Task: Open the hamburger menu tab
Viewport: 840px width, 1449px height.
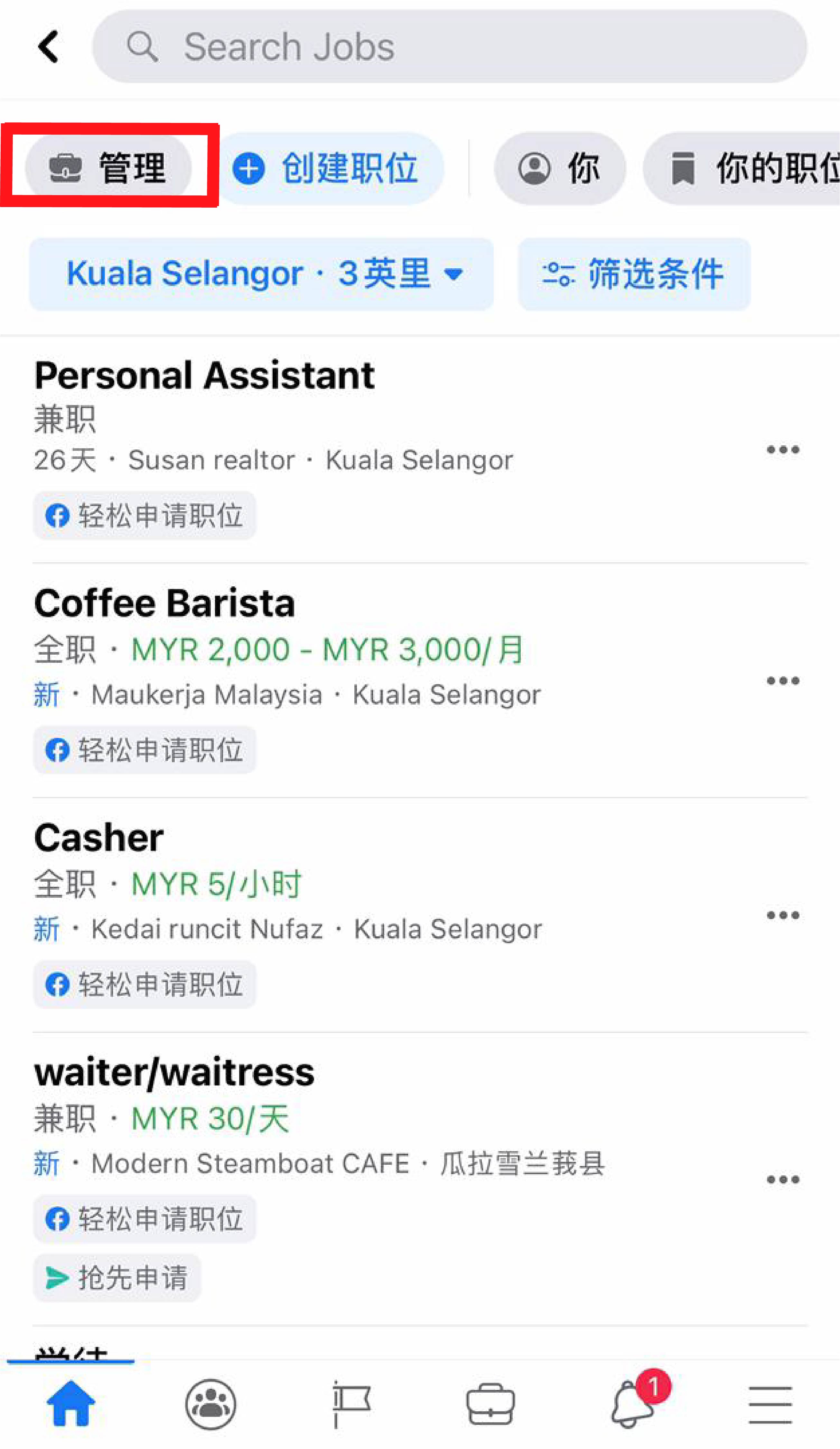Action: pos(770,1404)
